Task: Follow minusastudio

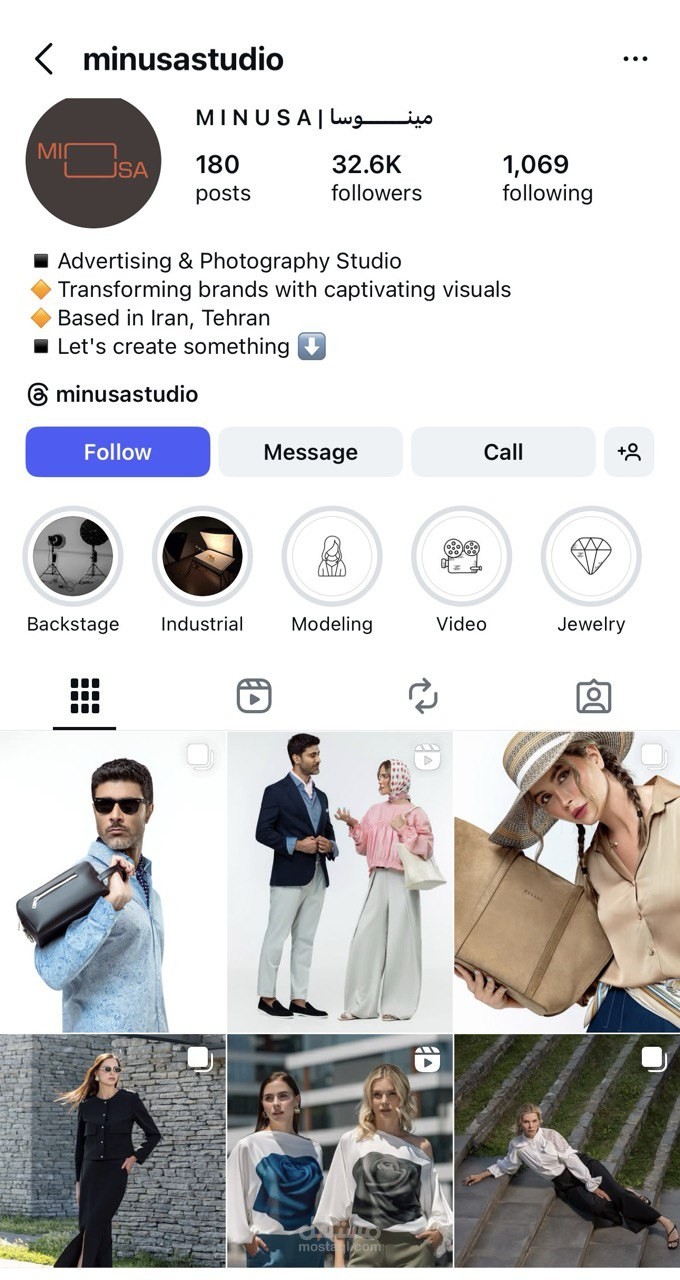Action: 117,452
